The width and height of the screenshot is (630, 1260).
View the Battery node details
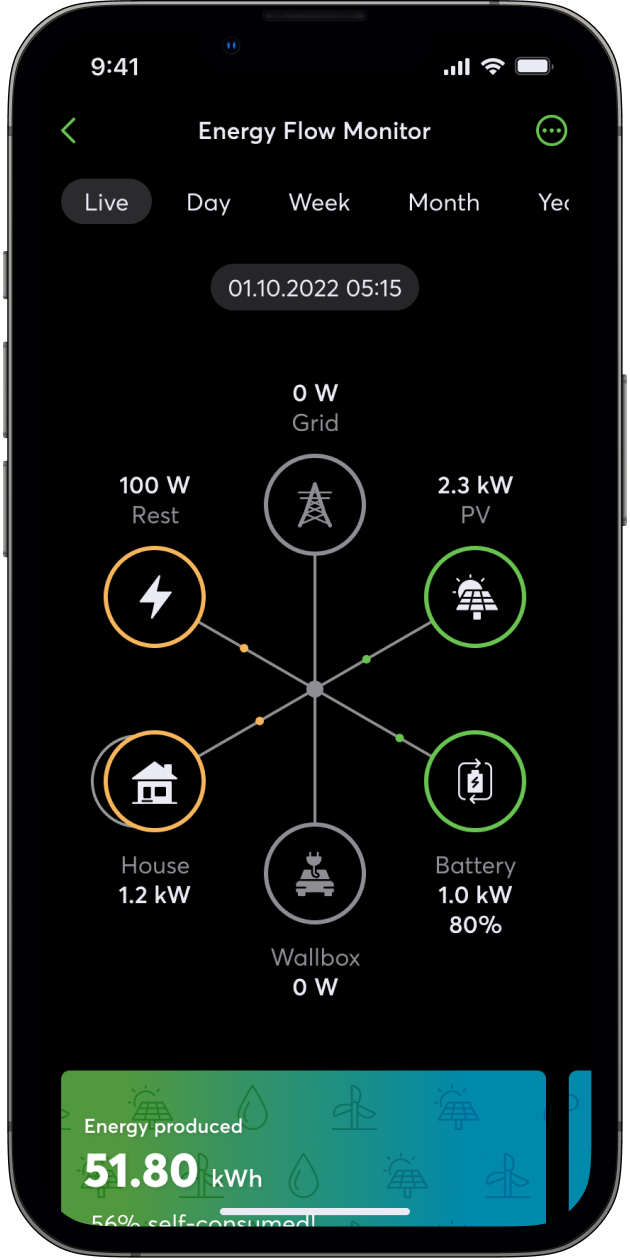pos(475,782)
